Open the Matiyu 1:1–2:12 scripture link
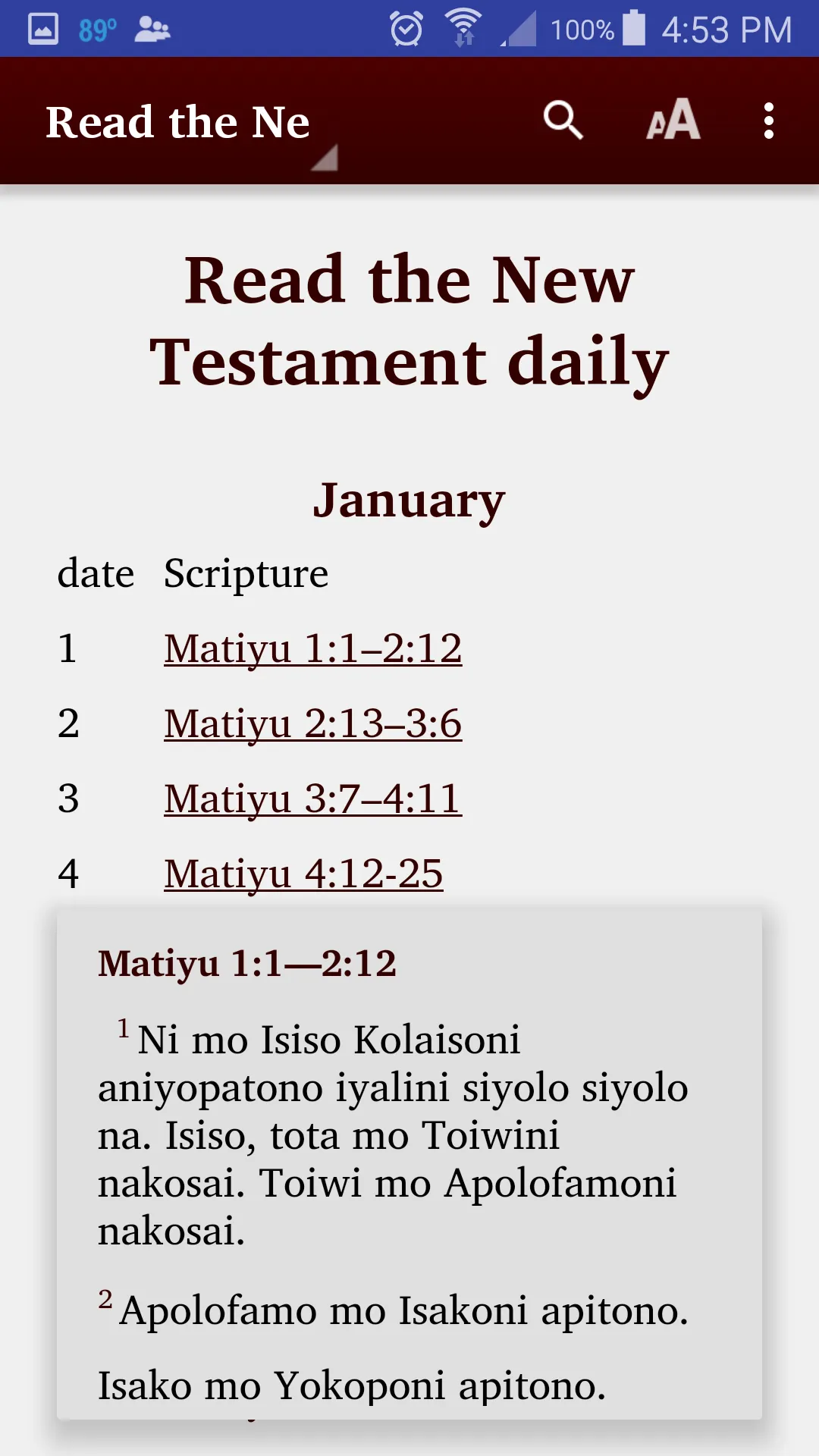This screenshot has width=819, height=1456. 312,649
